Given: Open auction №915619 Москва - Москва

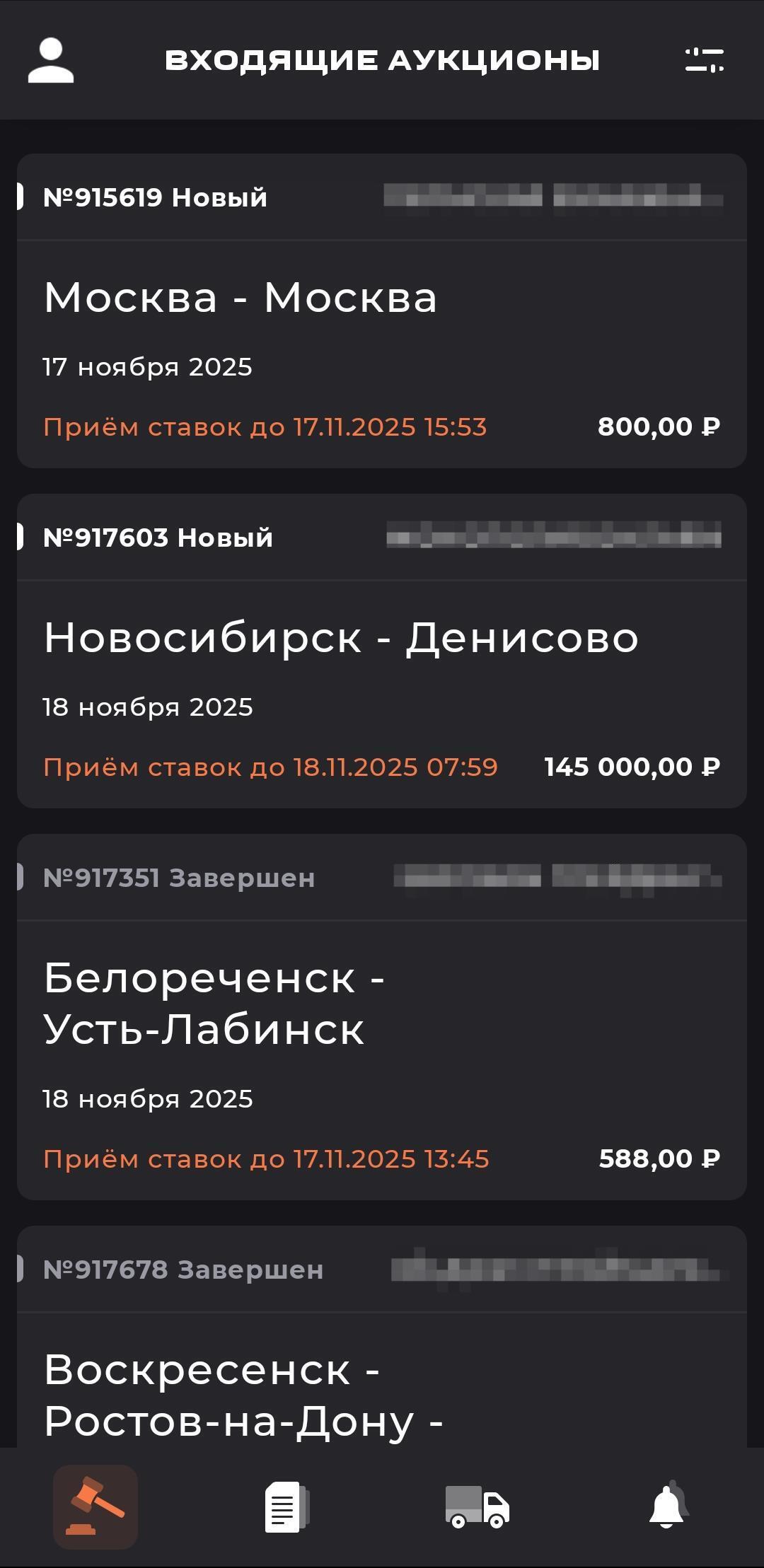Looking at the screenshot, I should (x=382, y=311).
